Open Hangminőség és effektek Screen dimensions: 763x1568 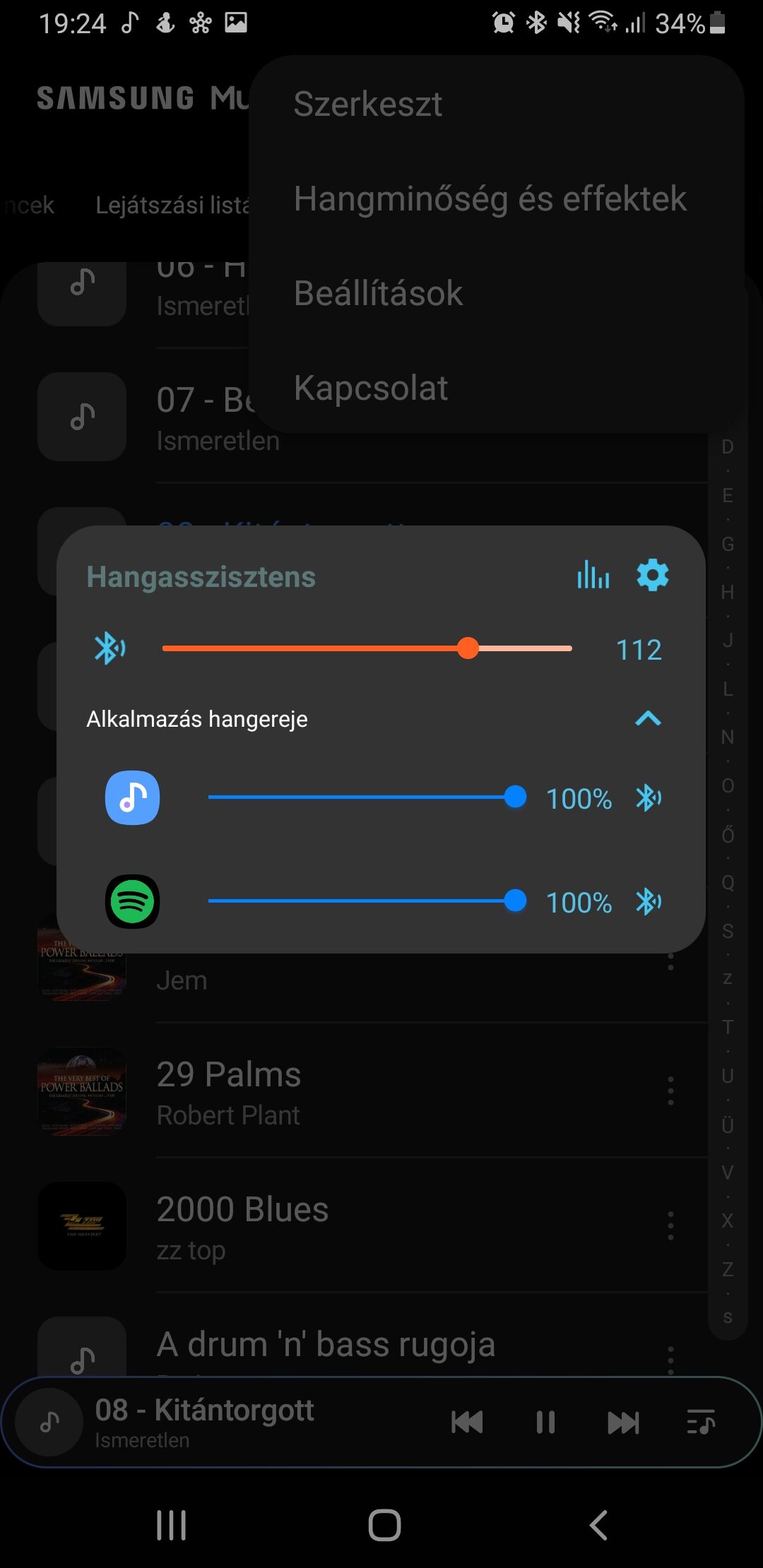(x=490, y=199)
